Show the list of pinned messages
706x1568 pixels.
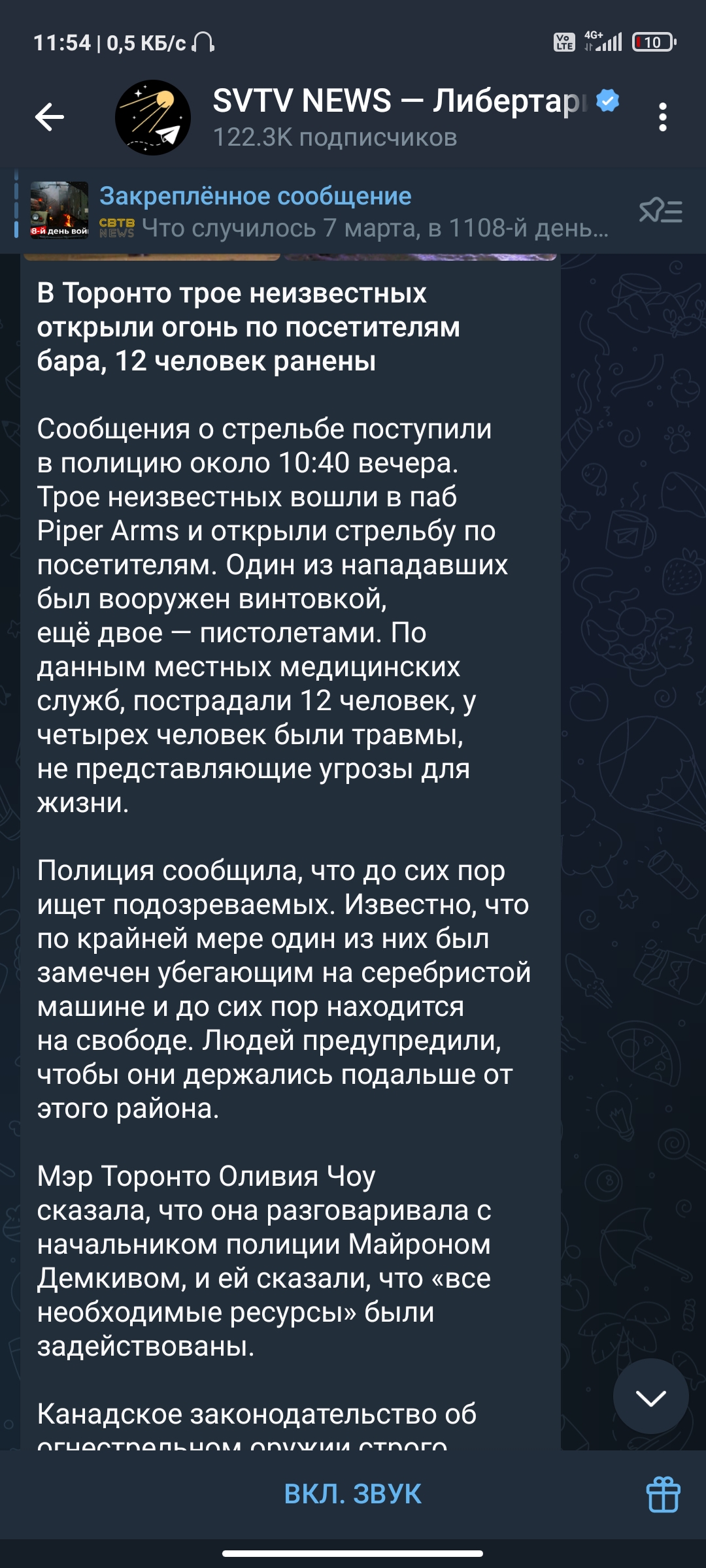coord(660,211)
